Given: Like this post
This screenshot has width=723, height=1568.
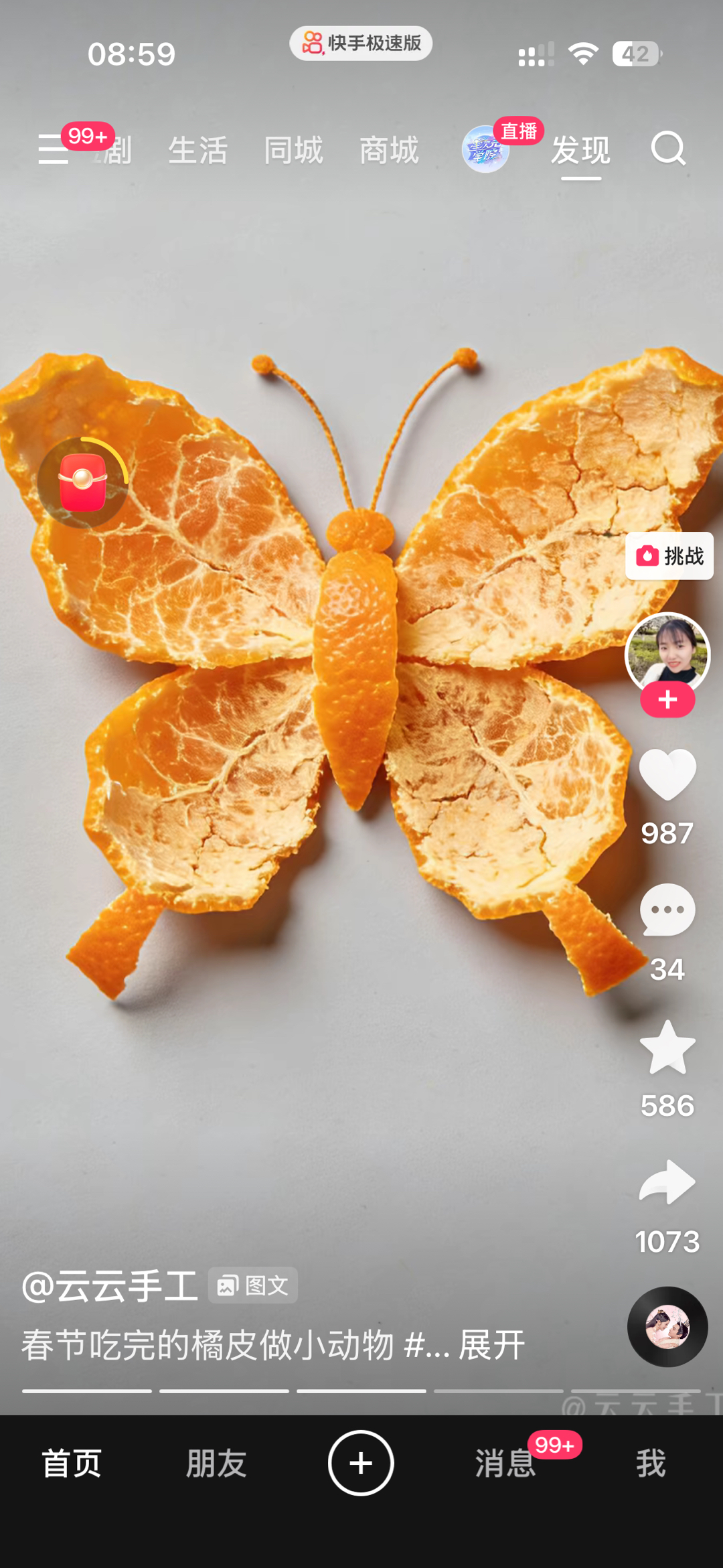Looking at the screenshot, I should (x=667, y=775).
